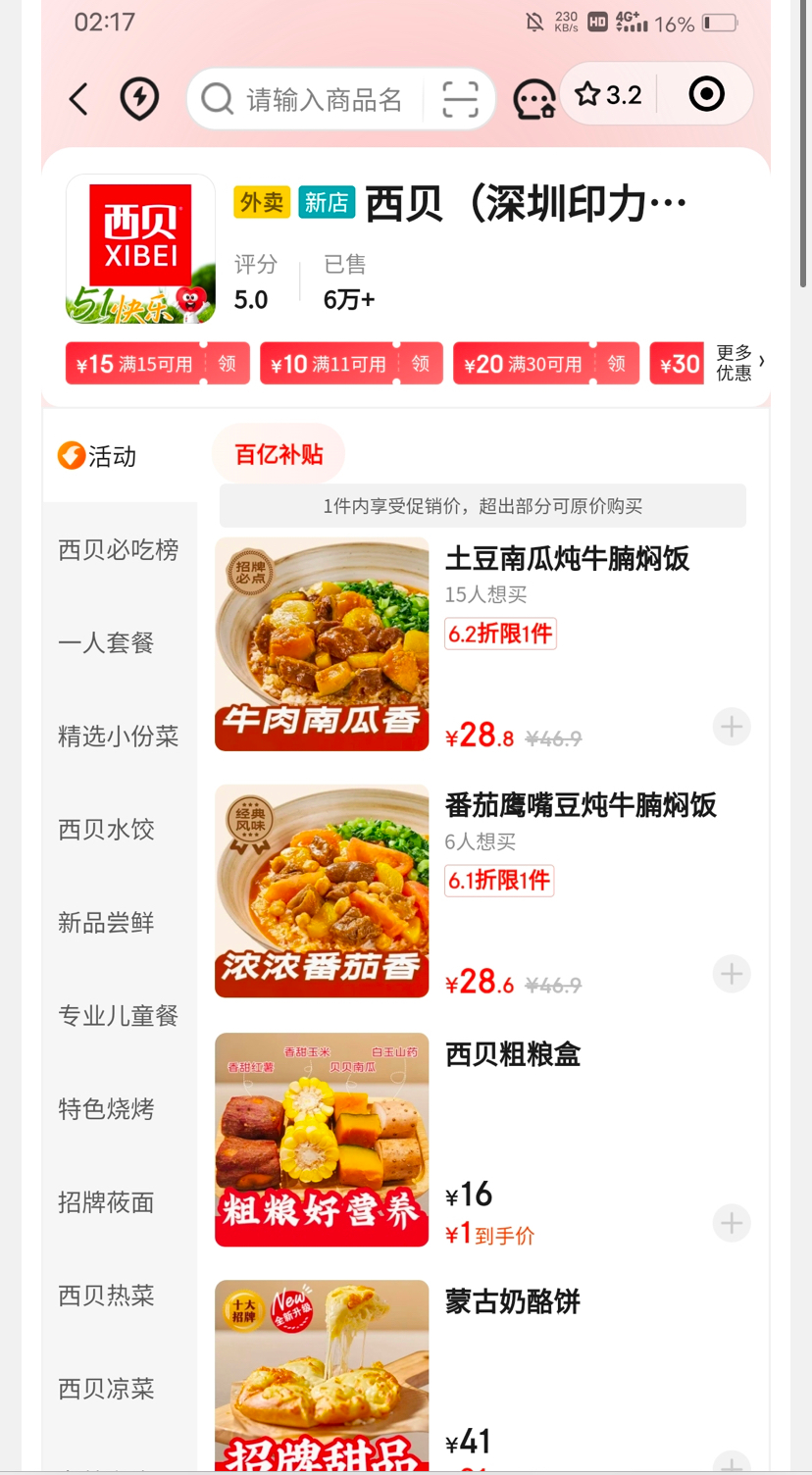Switch to the 西贝必吃榜 category

click(119, 550)
